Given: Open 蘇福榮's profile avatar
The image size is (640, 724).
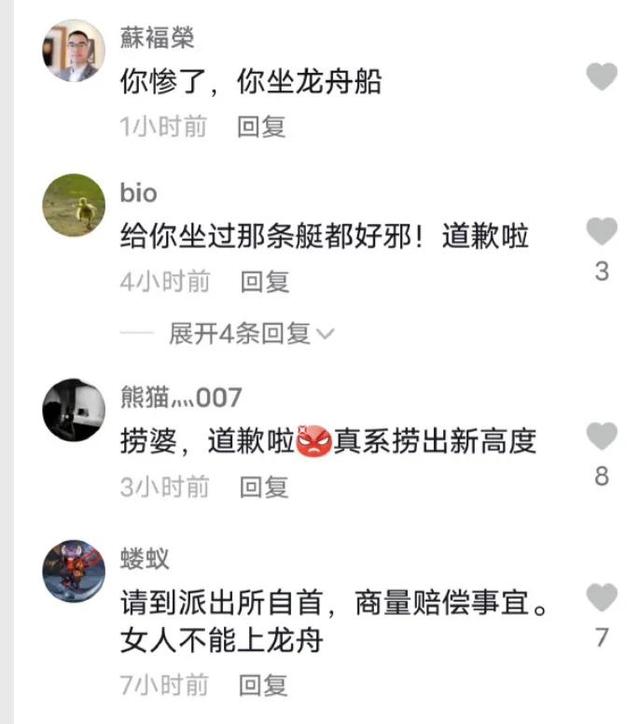Looking at the screenshot, I should (74, 51).
